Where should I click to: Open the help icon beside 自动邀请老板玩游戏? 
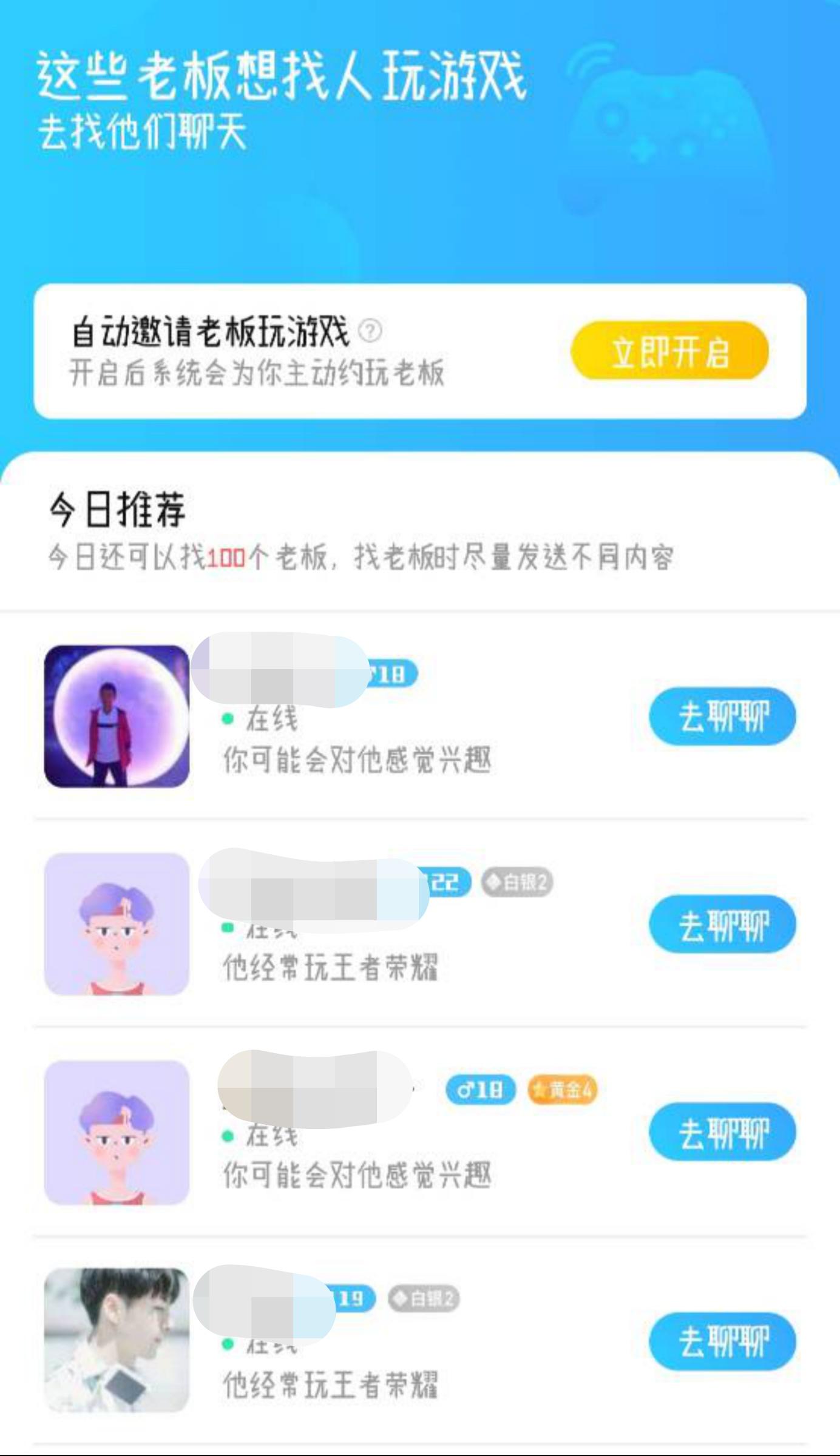click(x=370, y=331)
